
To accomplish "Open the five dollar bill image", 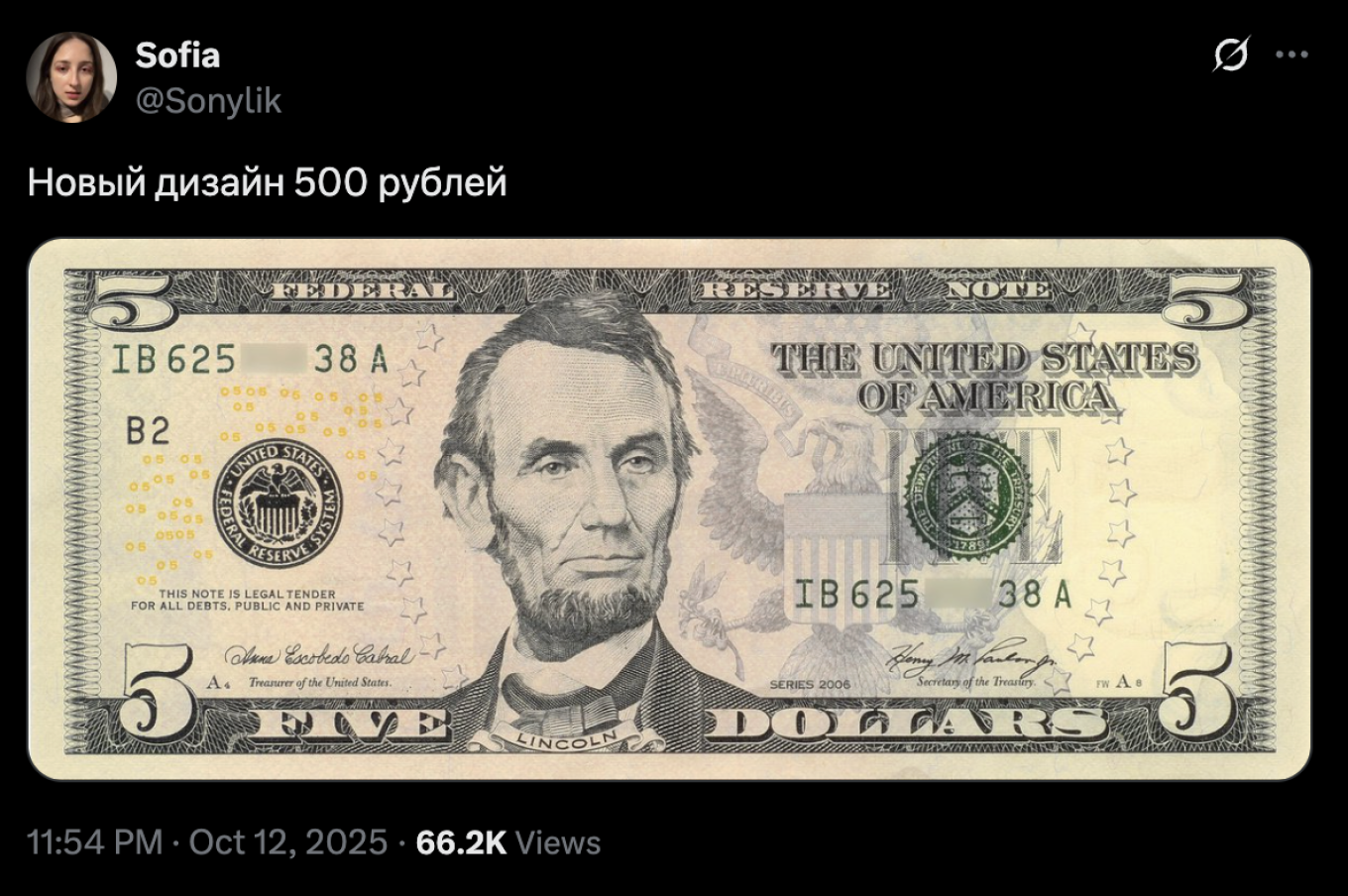I will click(x=669, y=509).
